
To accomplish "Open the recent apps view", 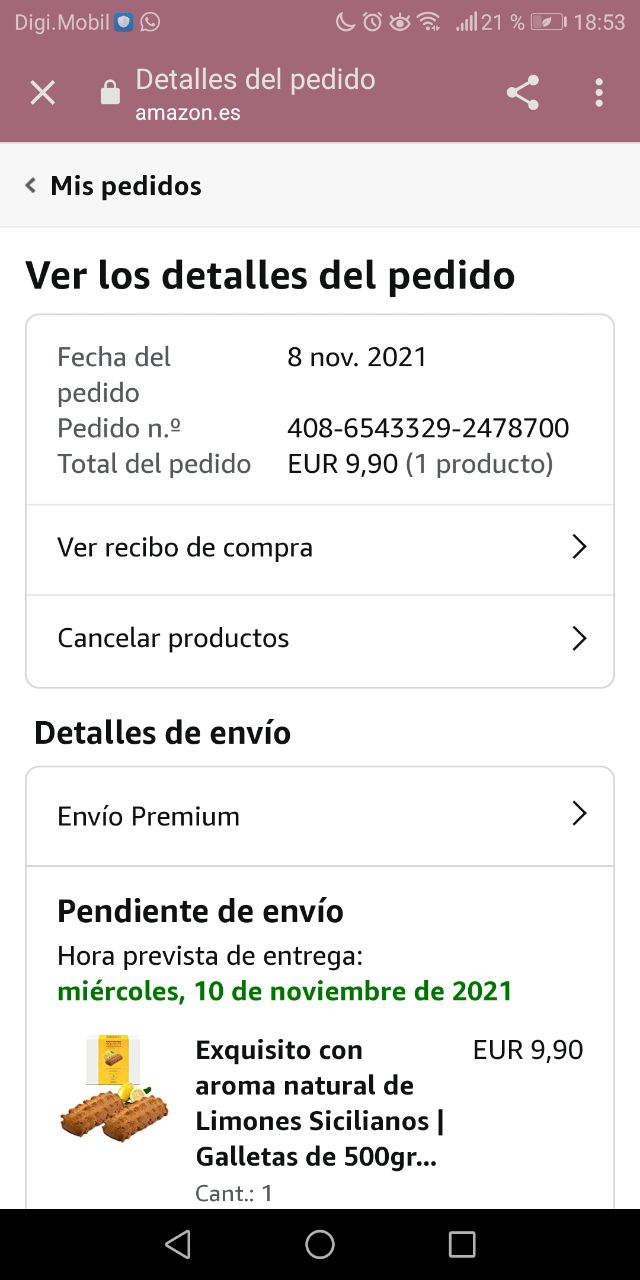I will coord(462,1244).
